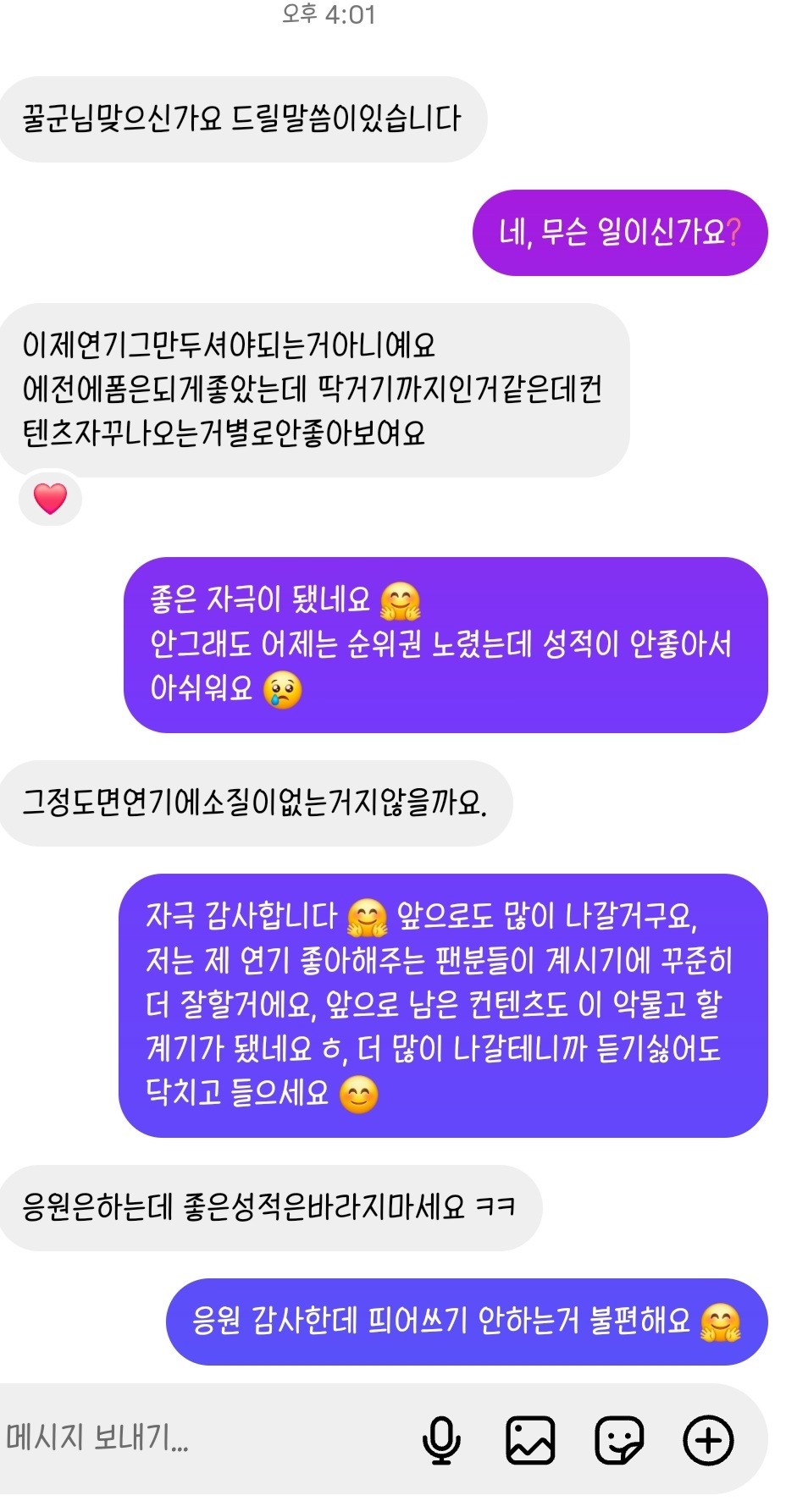Open the photo gallery picker
This screenshot has width=786, height=1512.
coord(530,1440)
